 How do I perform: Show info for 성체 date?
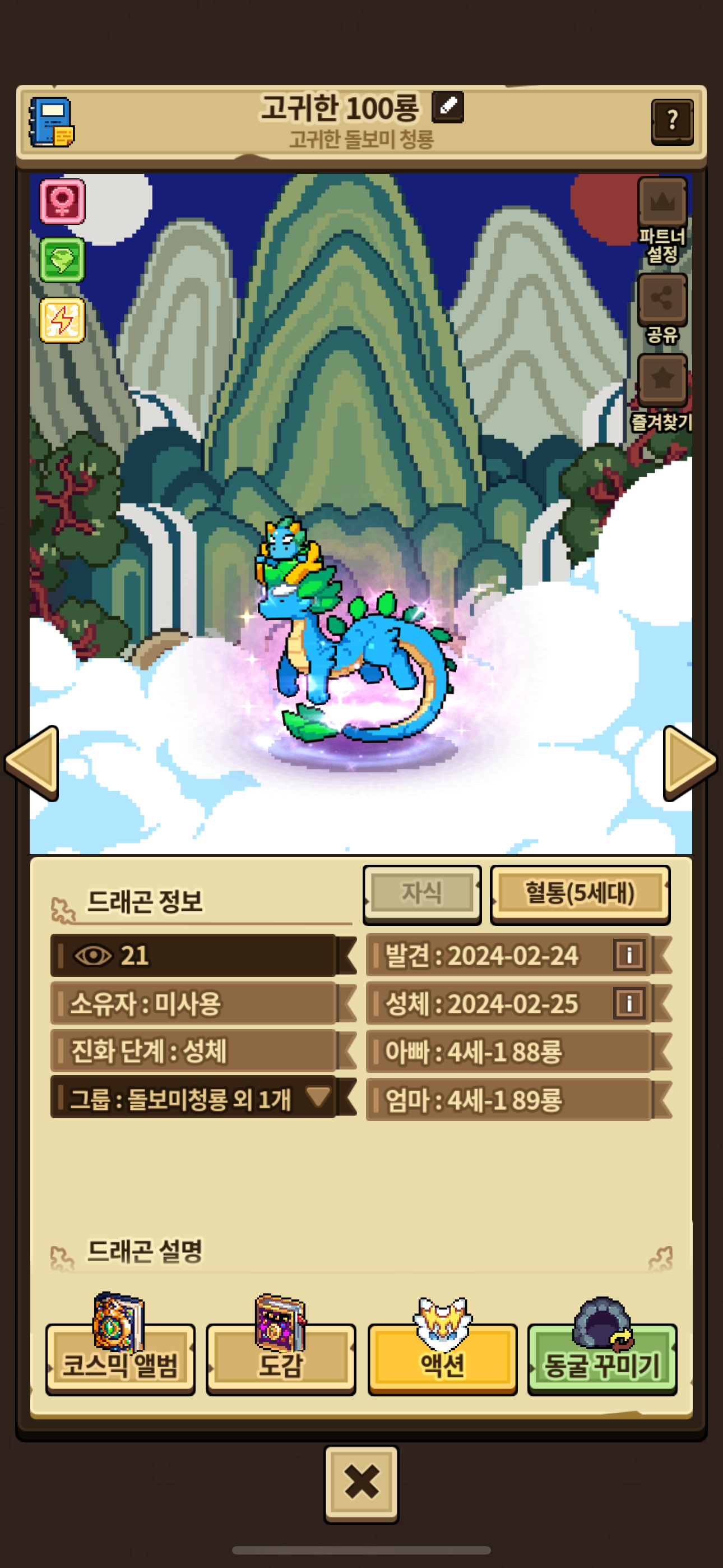tap(629, 1003)
